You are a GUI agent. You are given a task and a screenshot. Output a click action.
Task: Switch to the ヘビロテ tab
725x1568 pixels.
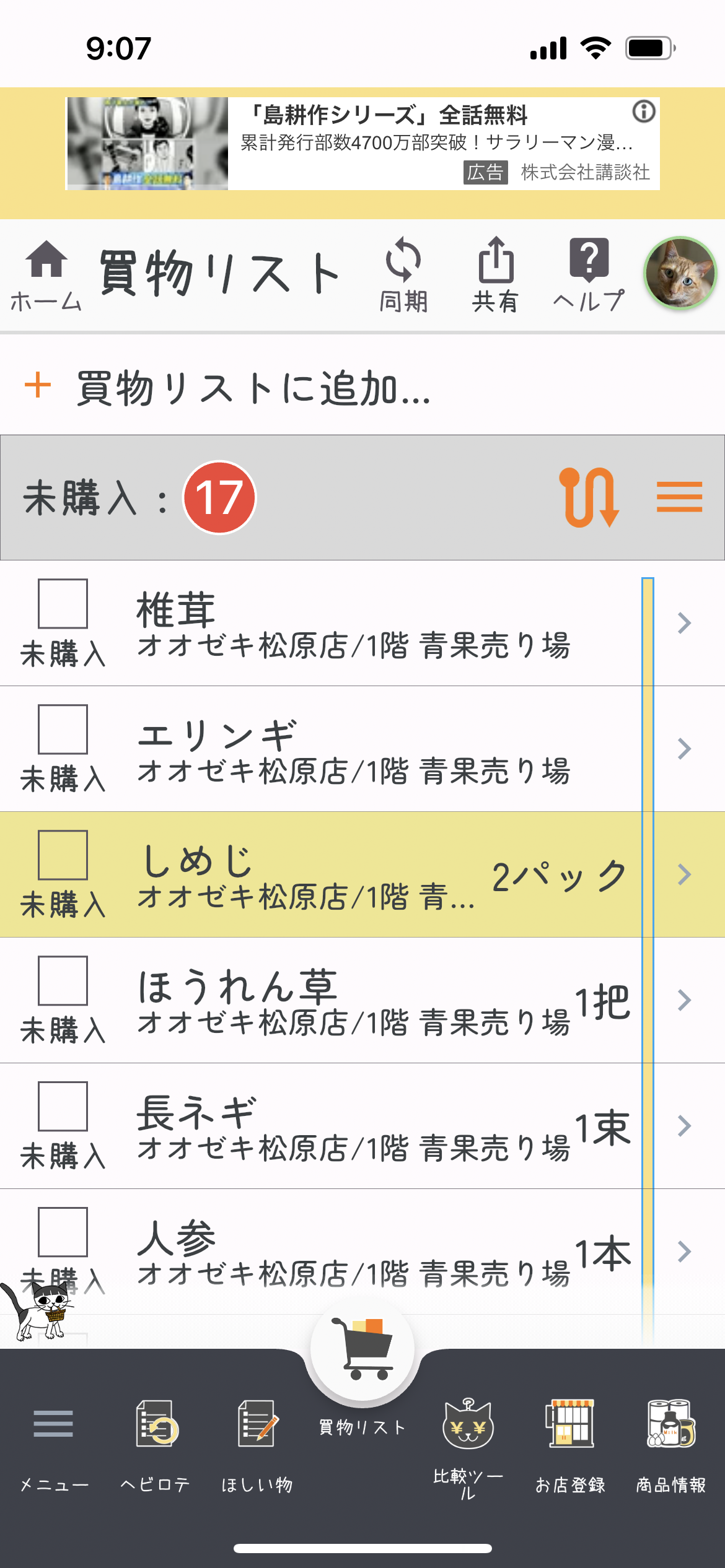(x=156, y=1443)
